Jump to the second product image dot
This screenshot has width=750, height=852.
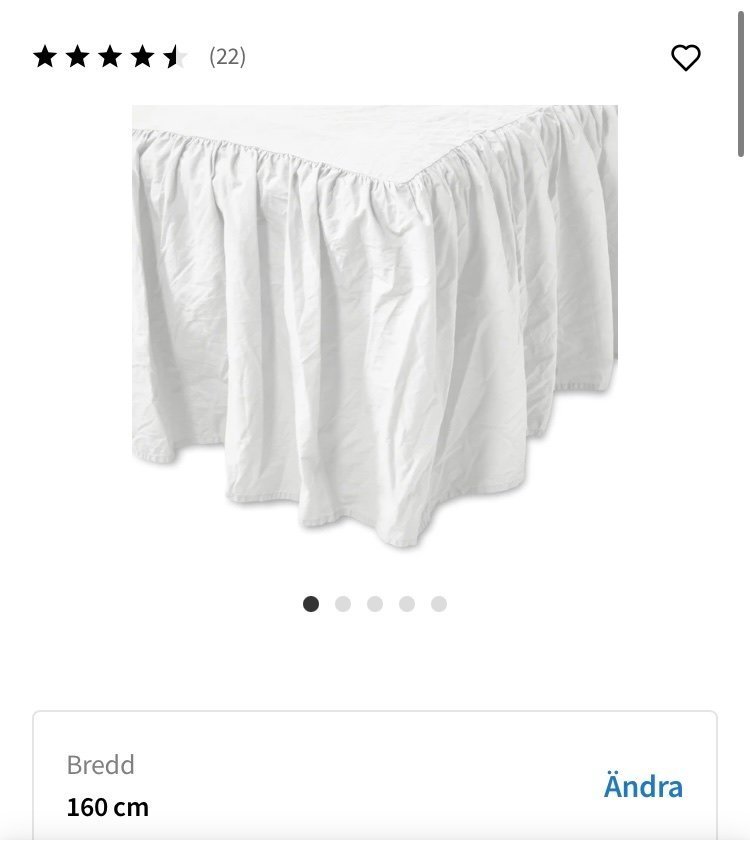[343, 604]
